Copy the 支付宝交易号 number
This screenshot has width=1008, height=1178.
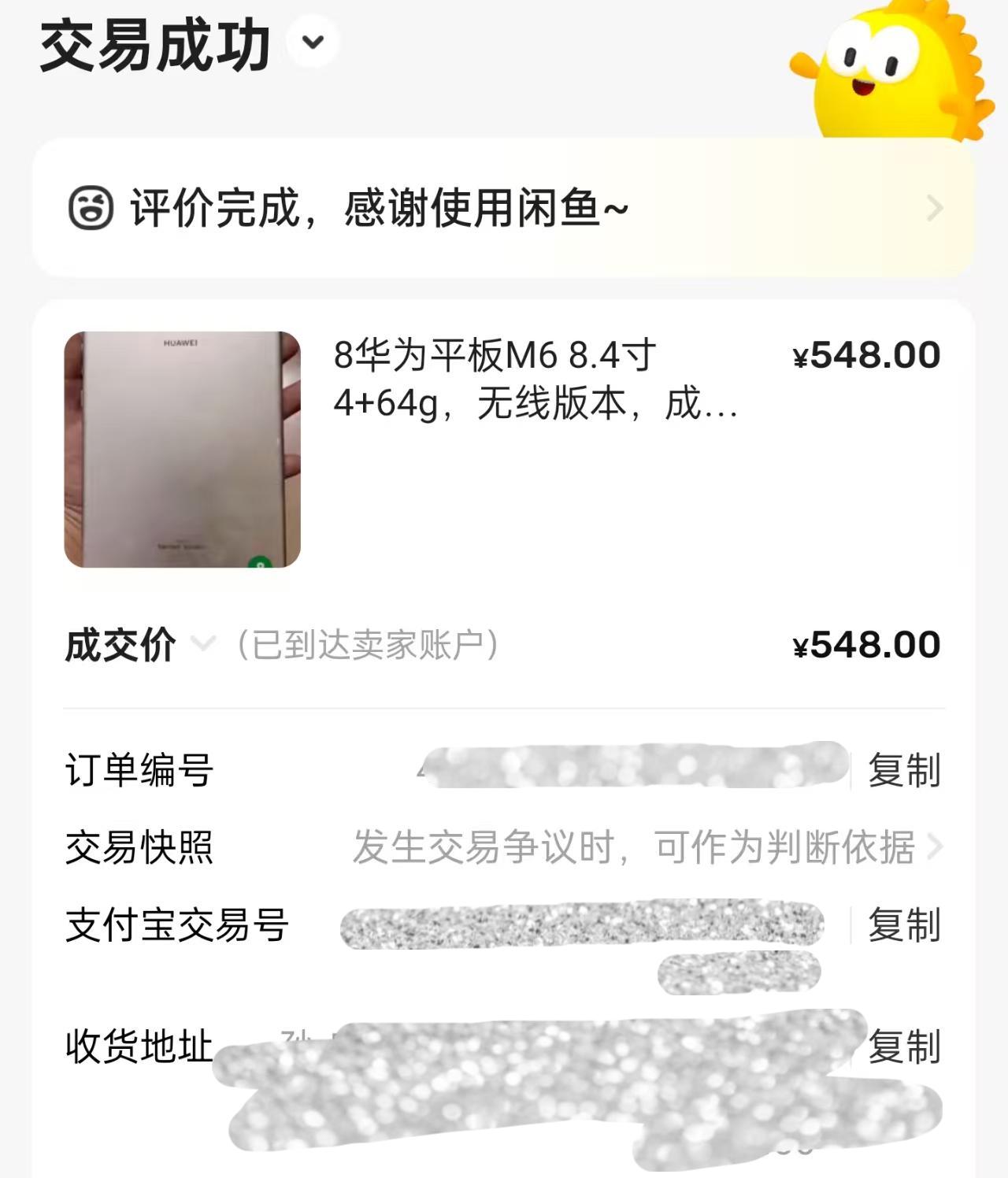(x=903, y=924)
